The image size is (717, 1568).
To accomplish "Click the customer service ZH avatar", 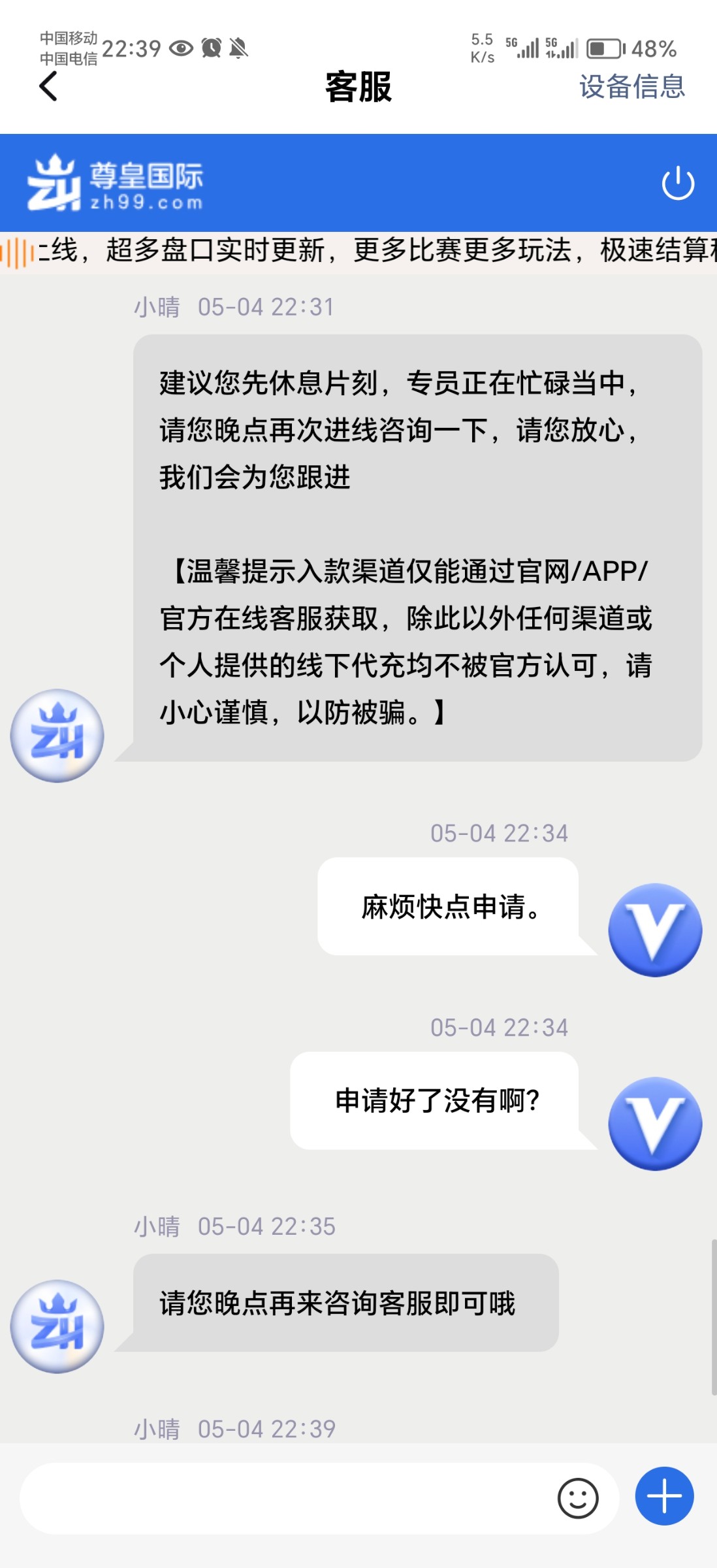I will (x=56, y=734).
